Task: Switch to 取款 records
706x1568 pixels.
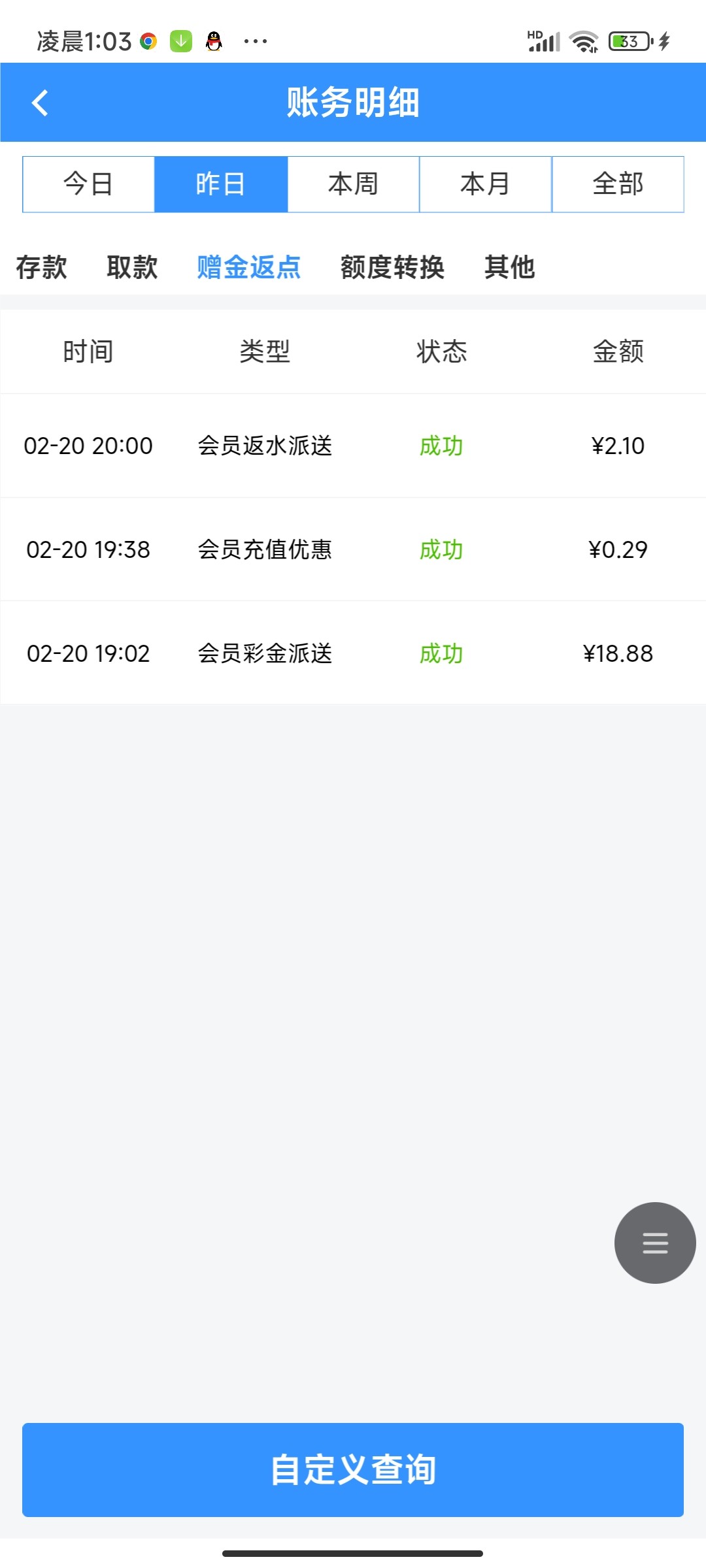Action: 132,267
